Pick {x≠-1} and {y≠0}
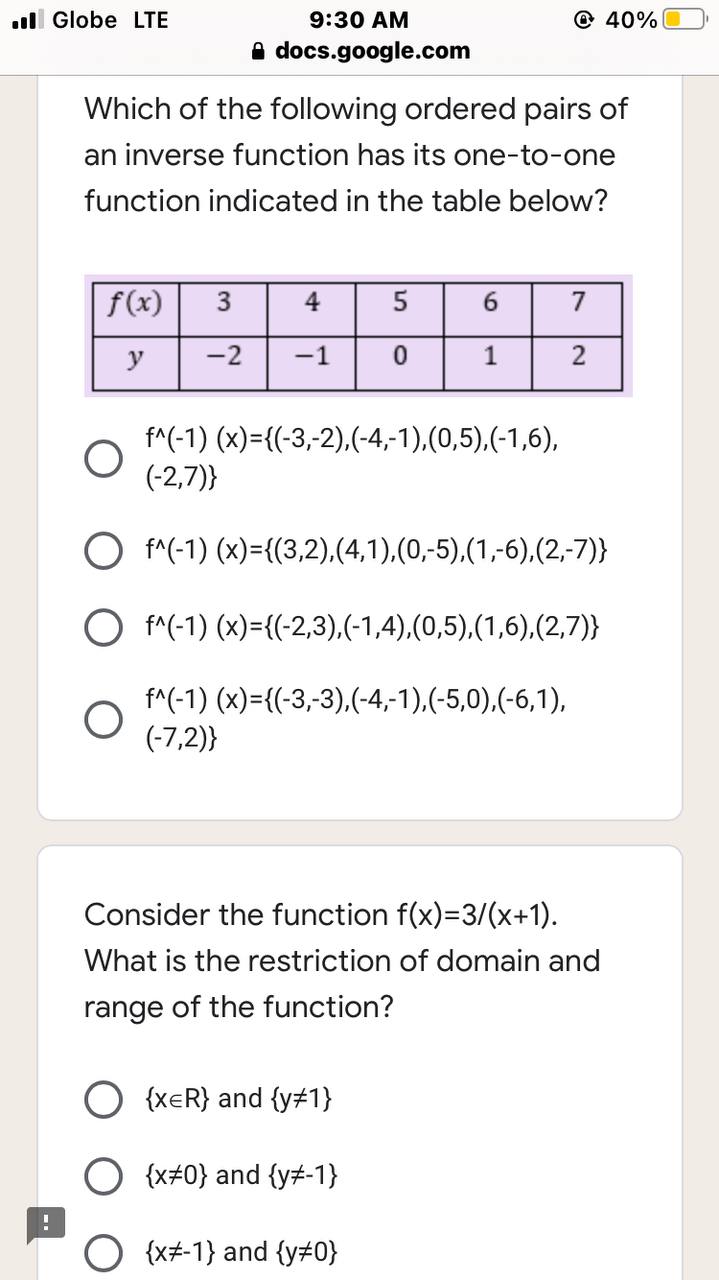 103,1251
